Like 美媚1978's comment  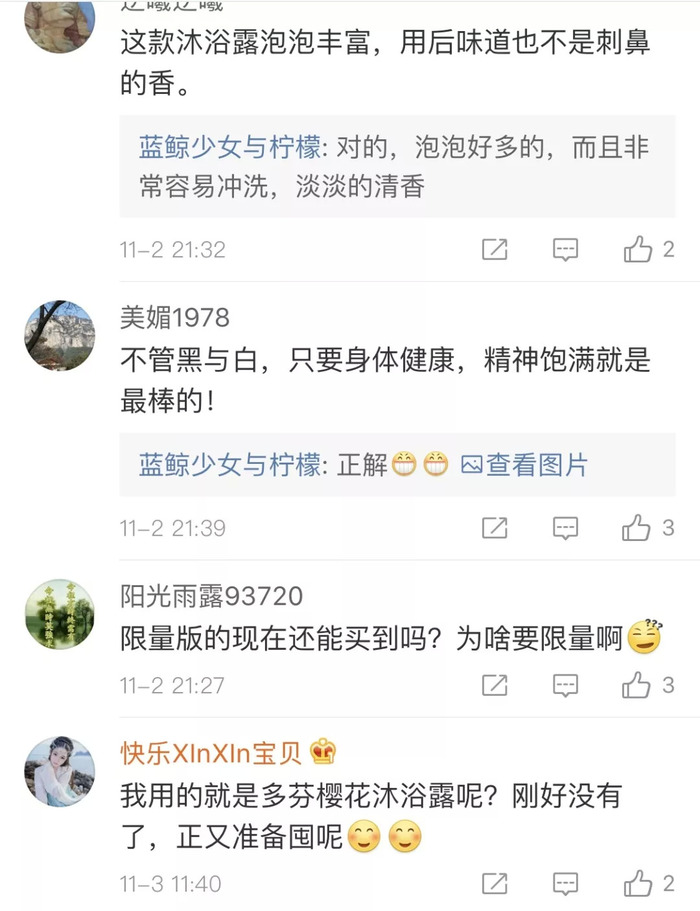638,527
